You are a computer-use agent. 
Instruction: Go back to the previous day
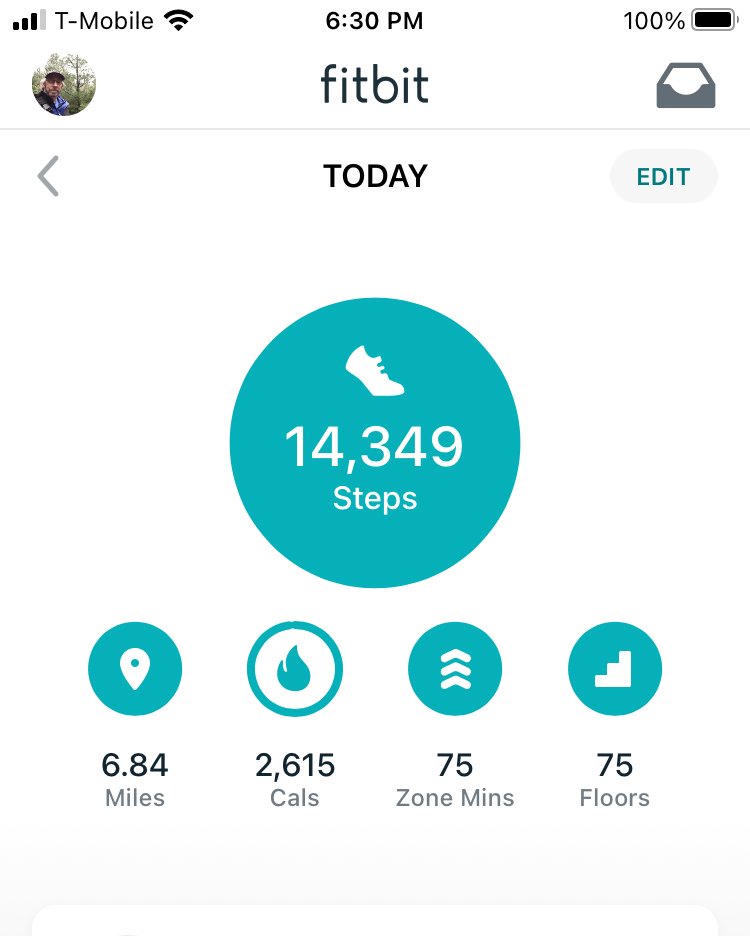tap(48, 177)
